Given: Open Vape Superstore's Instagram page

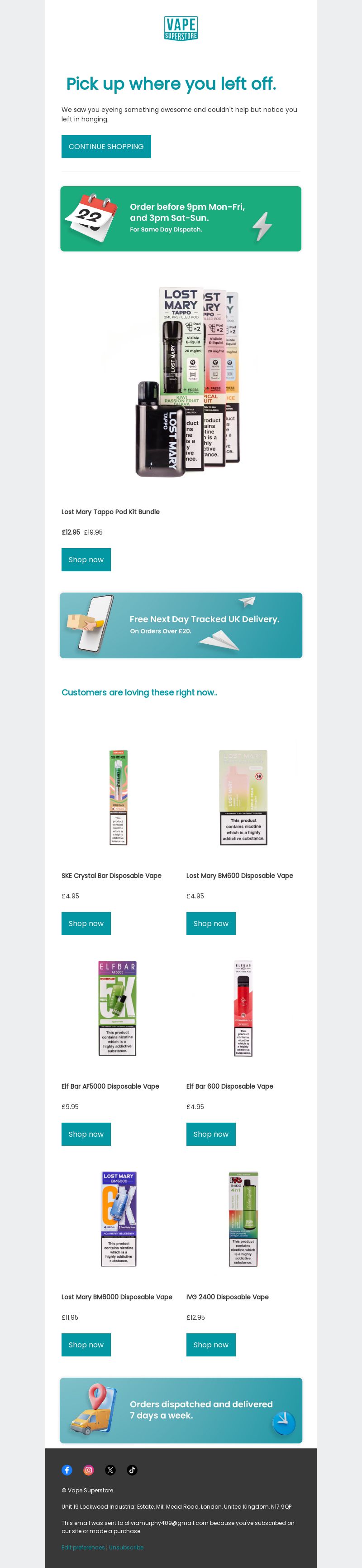Looking at the screenshot, I should 89,1470.
